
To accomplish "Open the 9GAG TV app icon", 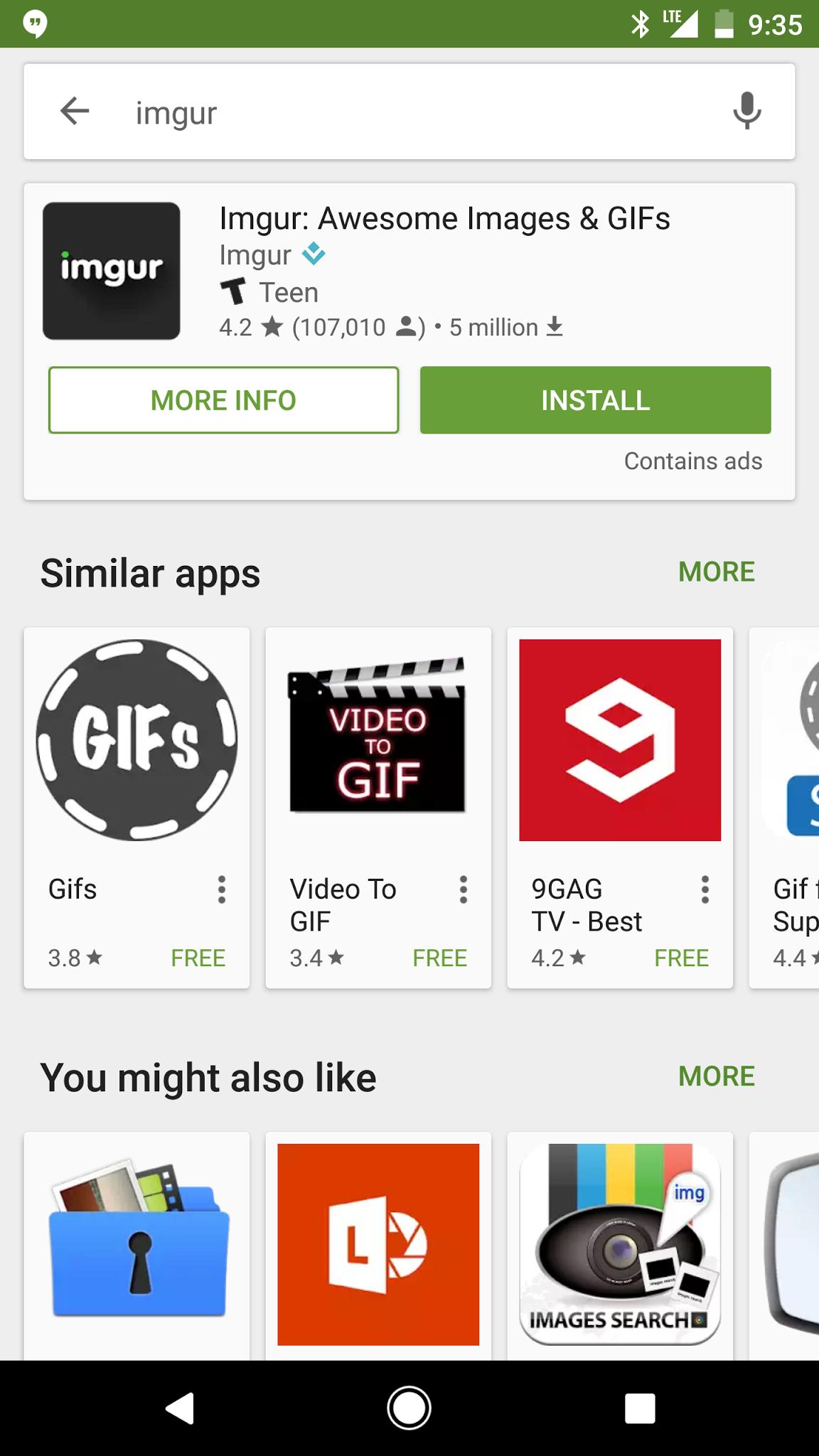I will [x=619, y=738].
